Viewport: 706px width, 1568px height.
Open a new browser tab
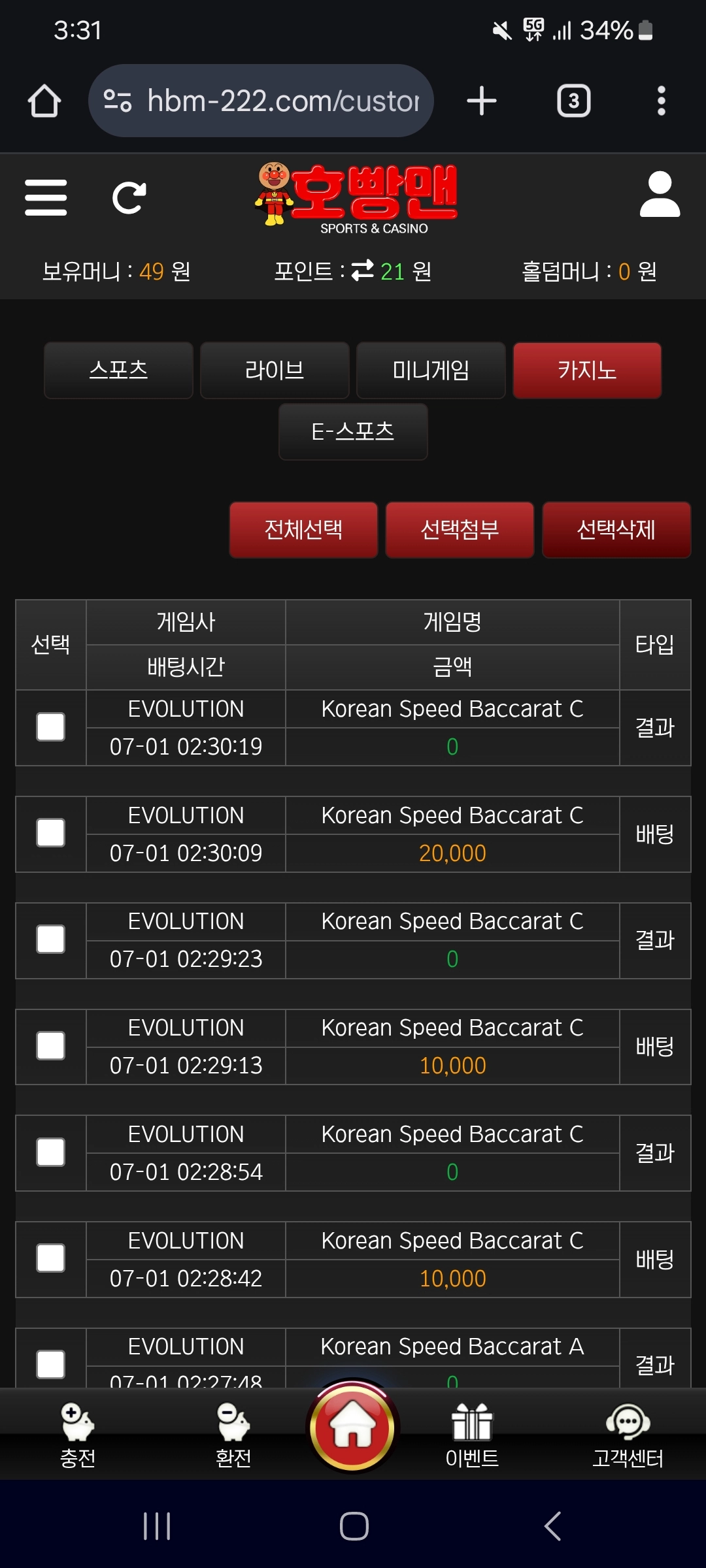tap(482, 101)
